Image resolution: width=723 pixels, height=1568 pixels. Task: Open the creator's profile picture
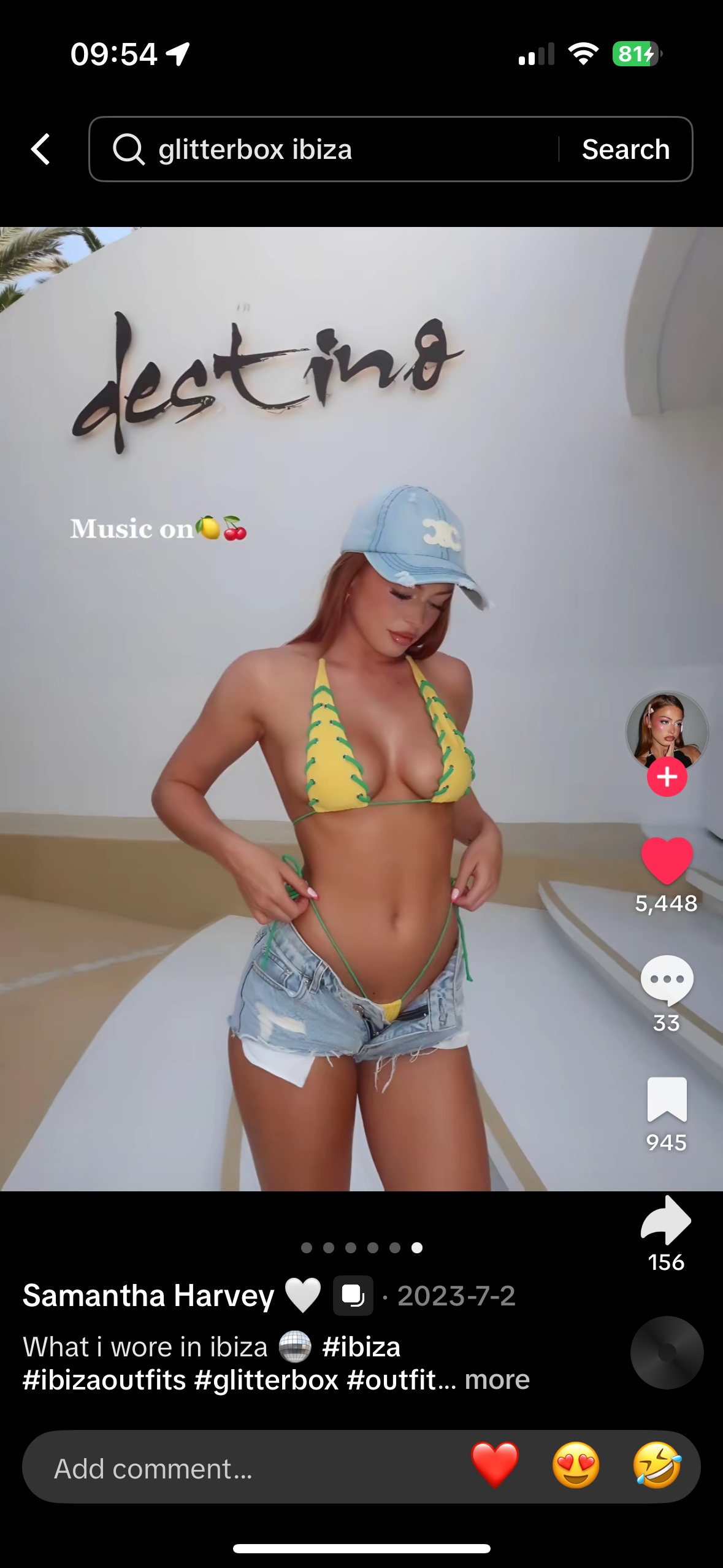pos(667,729)
